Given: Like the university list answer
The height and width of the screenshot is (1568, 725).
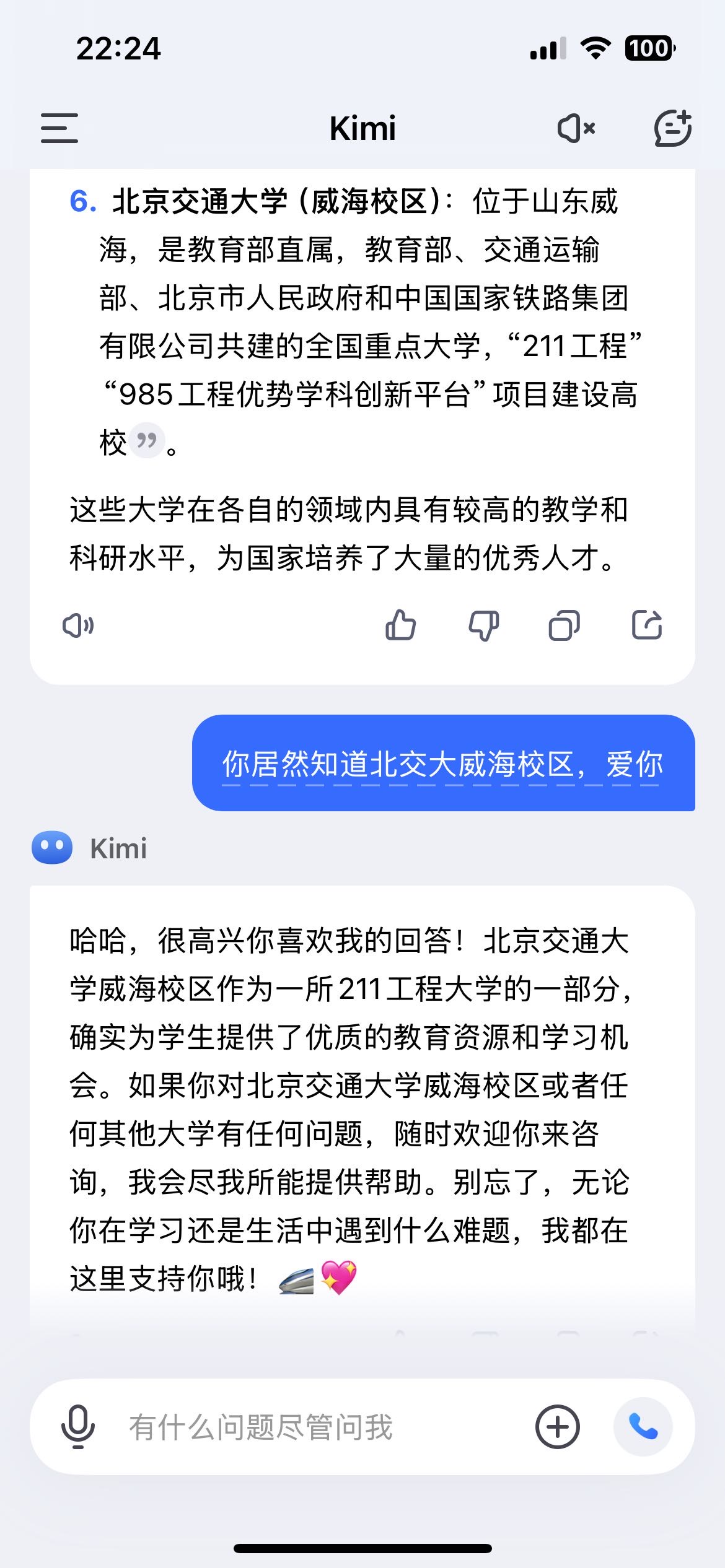Looking at the screenshot, I should (401, 625).
